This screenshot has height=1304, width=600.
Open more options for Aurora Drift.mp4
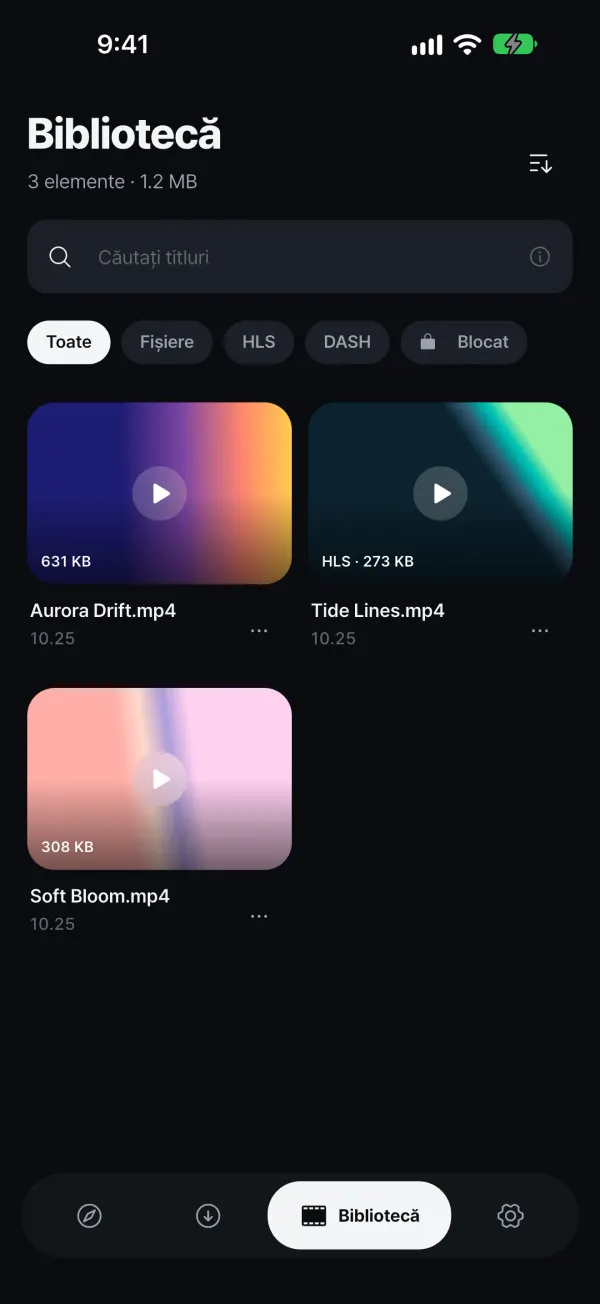tap(259, 631)
